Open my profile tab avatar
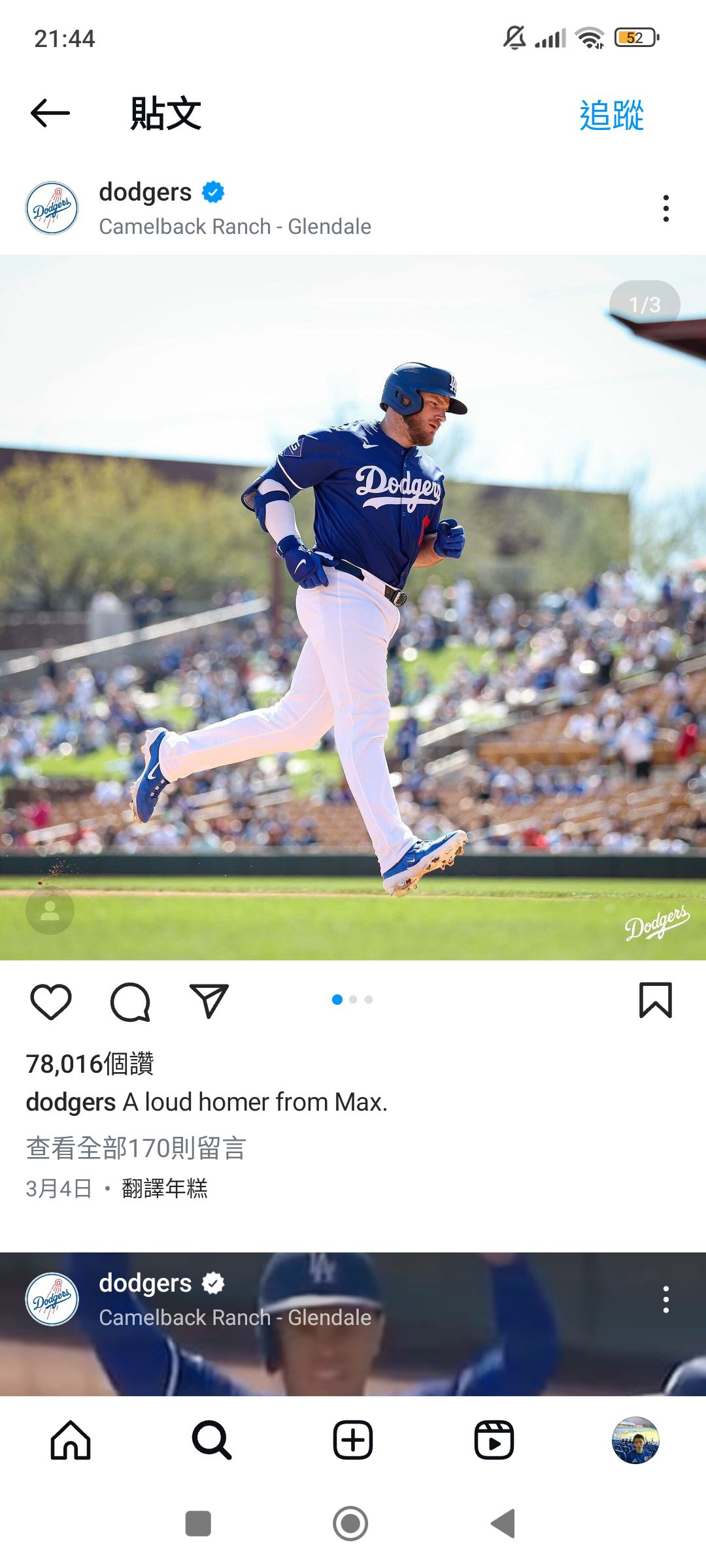706x1568 pixels. 635,1440
